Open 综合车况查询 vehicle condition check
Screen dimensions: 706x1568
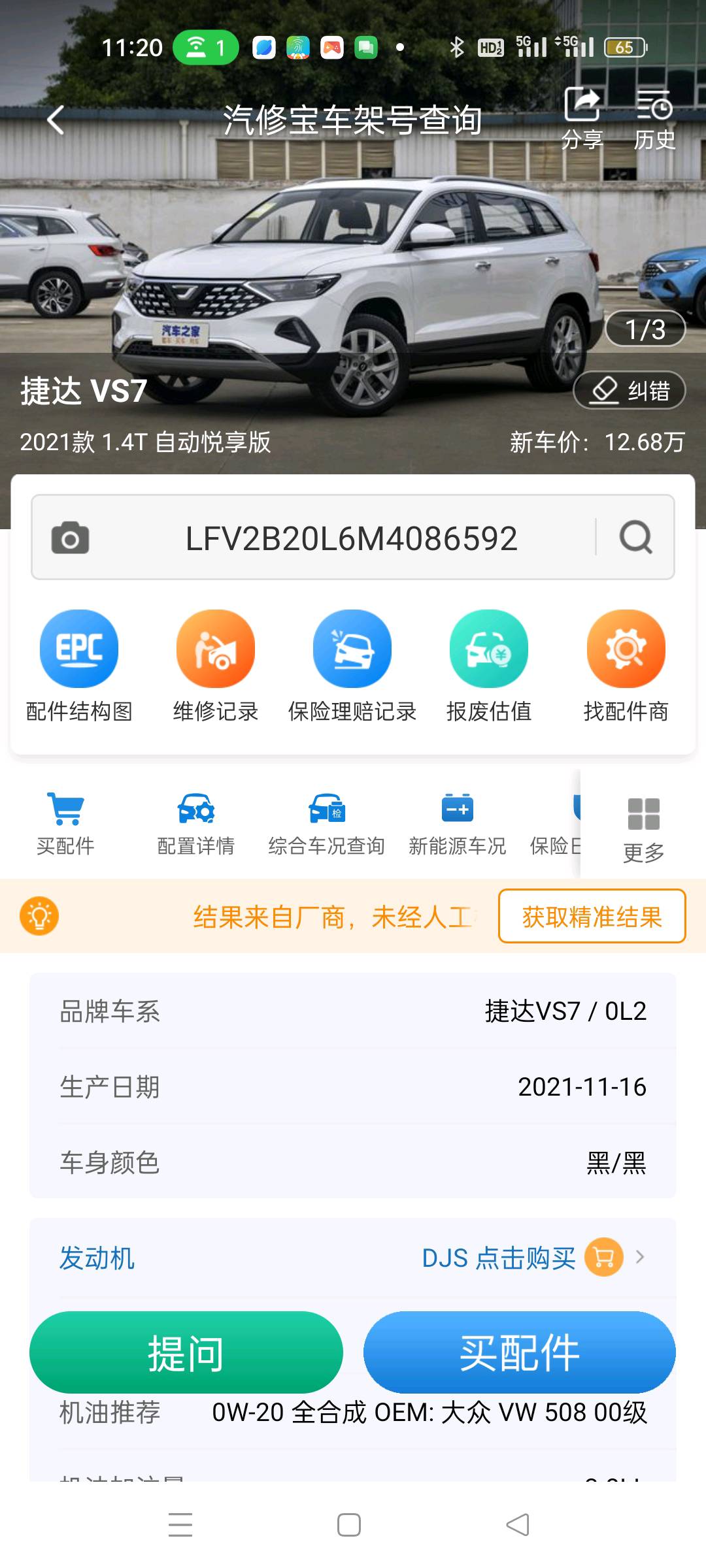point(326,823)
